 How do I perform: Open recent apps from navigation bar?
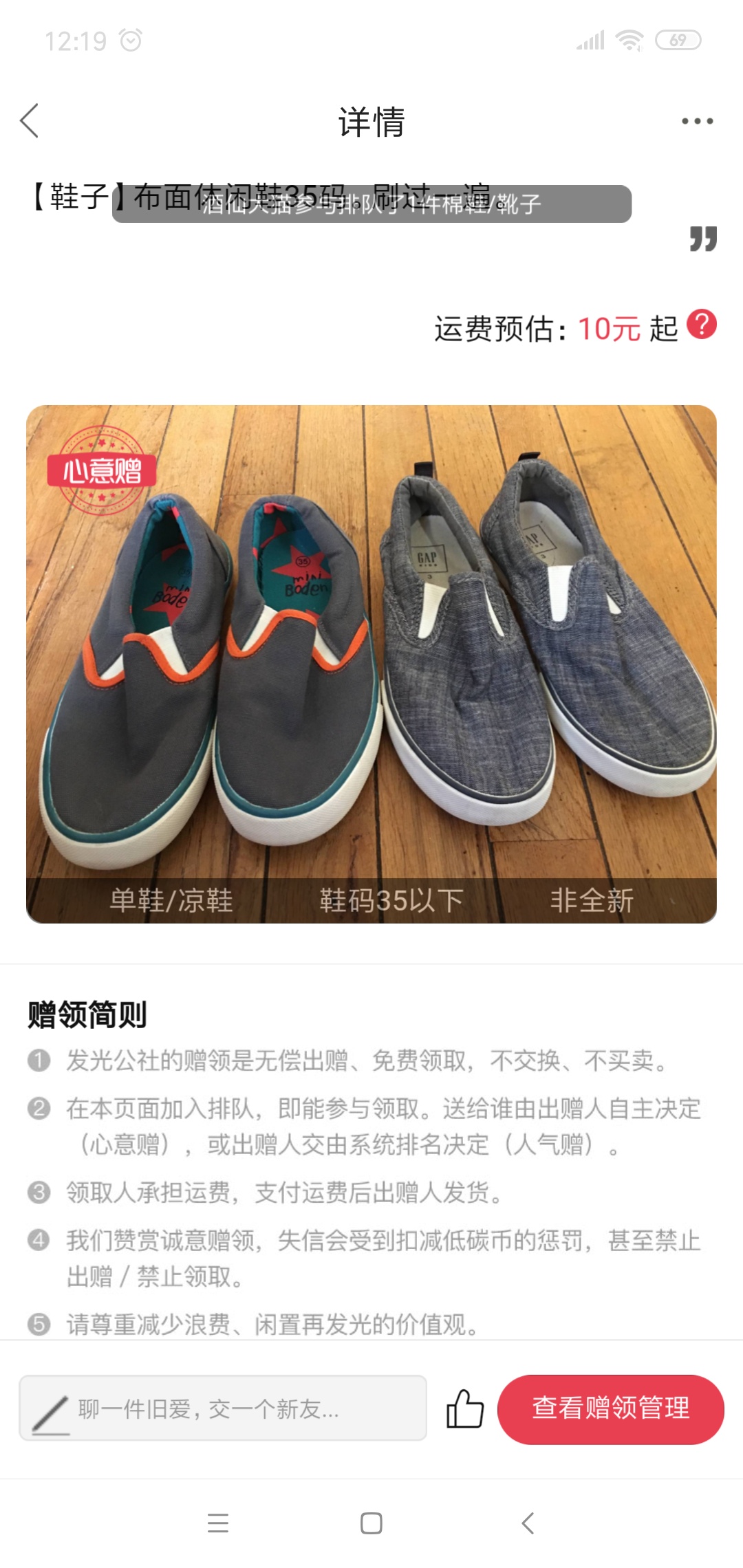[218, 1523]
